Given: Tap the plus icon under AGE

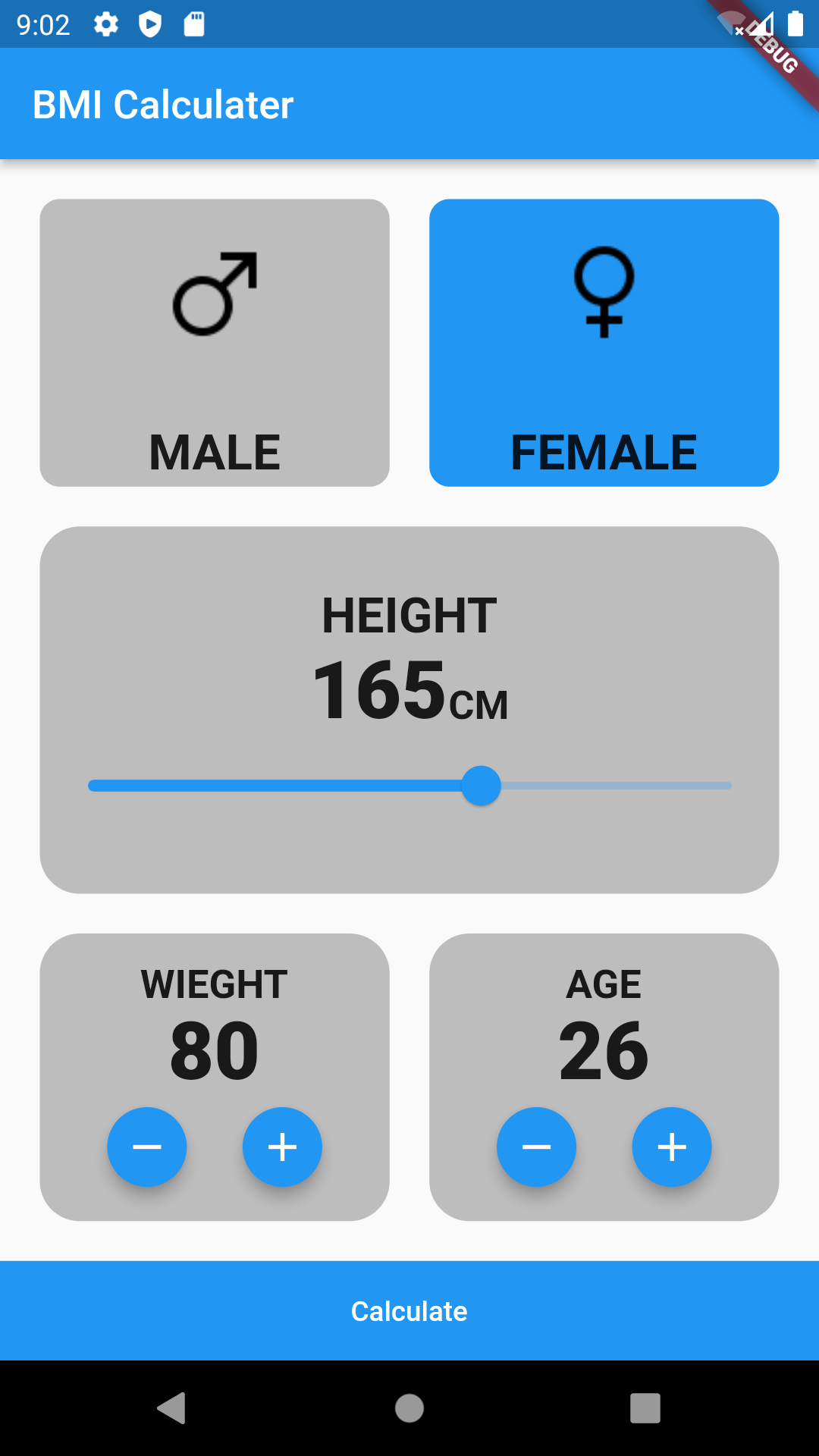Looking at the screenshot, I should point(671,1147).
